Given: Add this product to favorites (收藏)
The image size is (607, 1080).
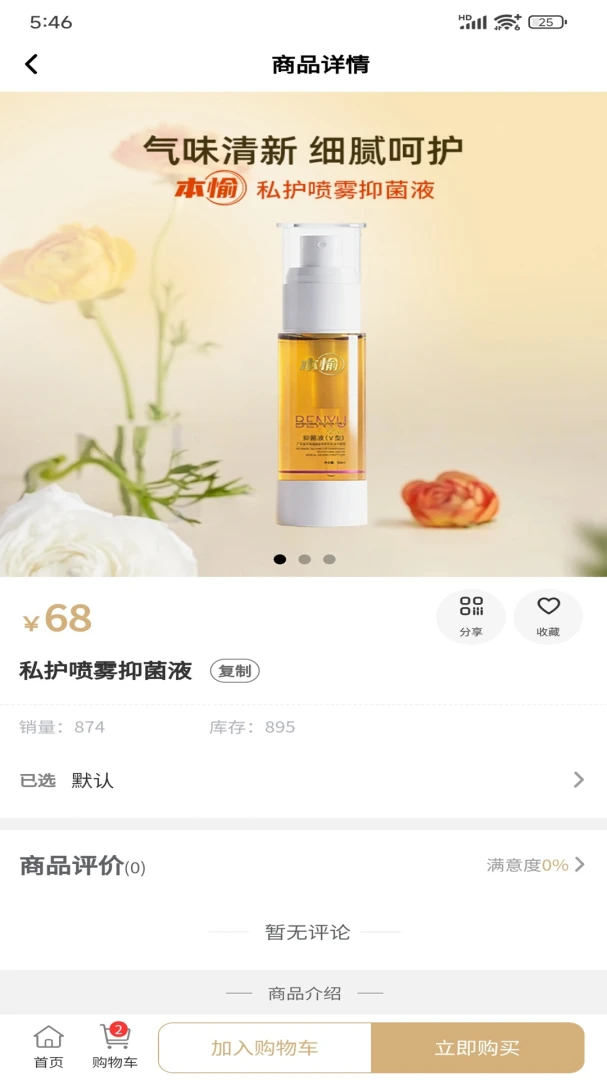Looking at the screenshot, I should click(x=548, y=617).
